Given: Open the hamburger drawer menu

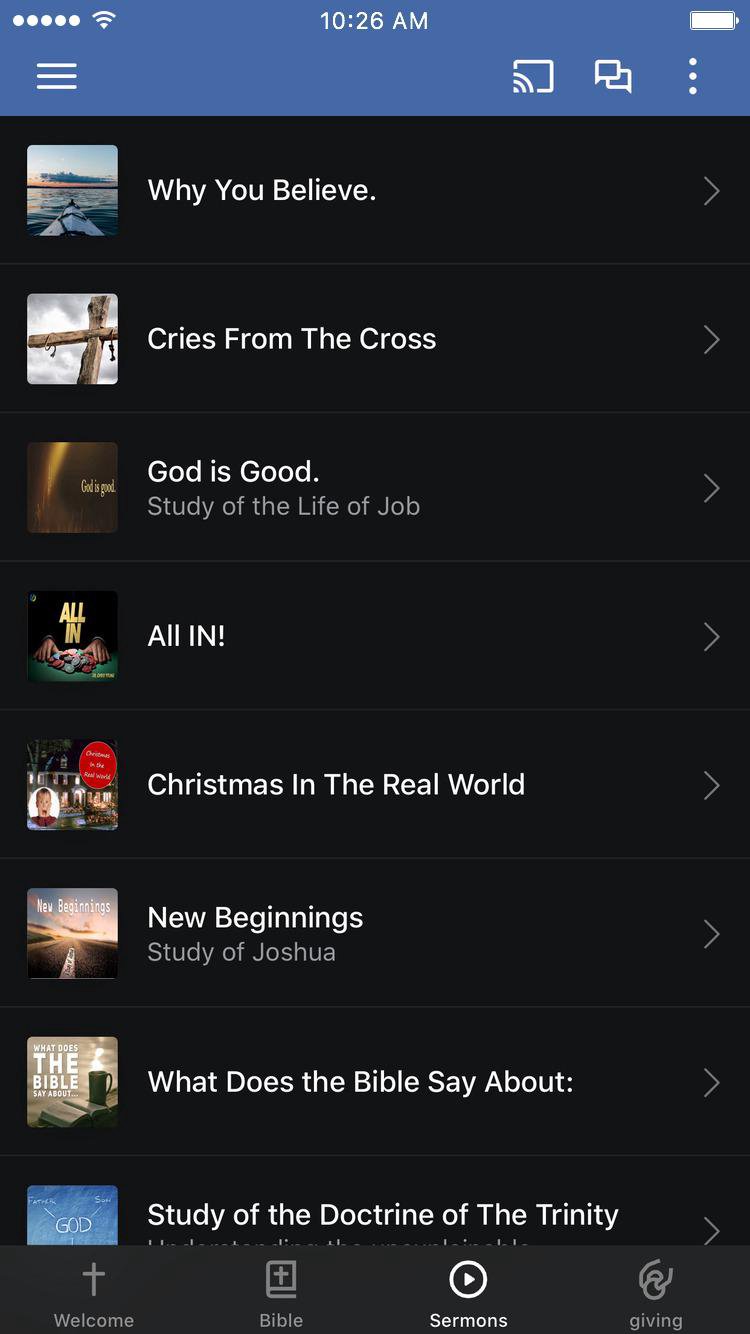Looking at the screenshot, I should click(57, 77).
